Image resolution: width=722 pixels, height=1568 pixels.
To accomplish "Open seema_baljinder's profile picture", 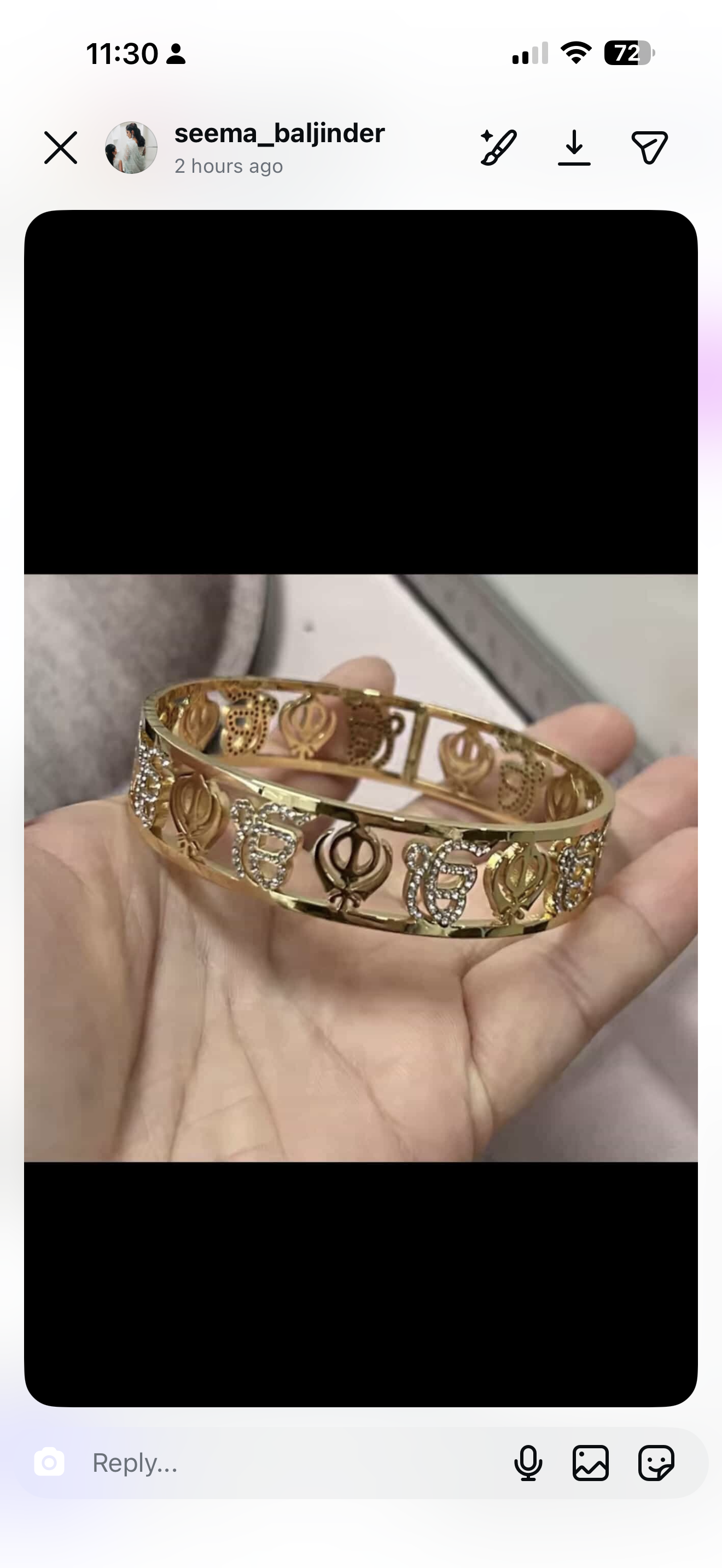I will [131, 148].
